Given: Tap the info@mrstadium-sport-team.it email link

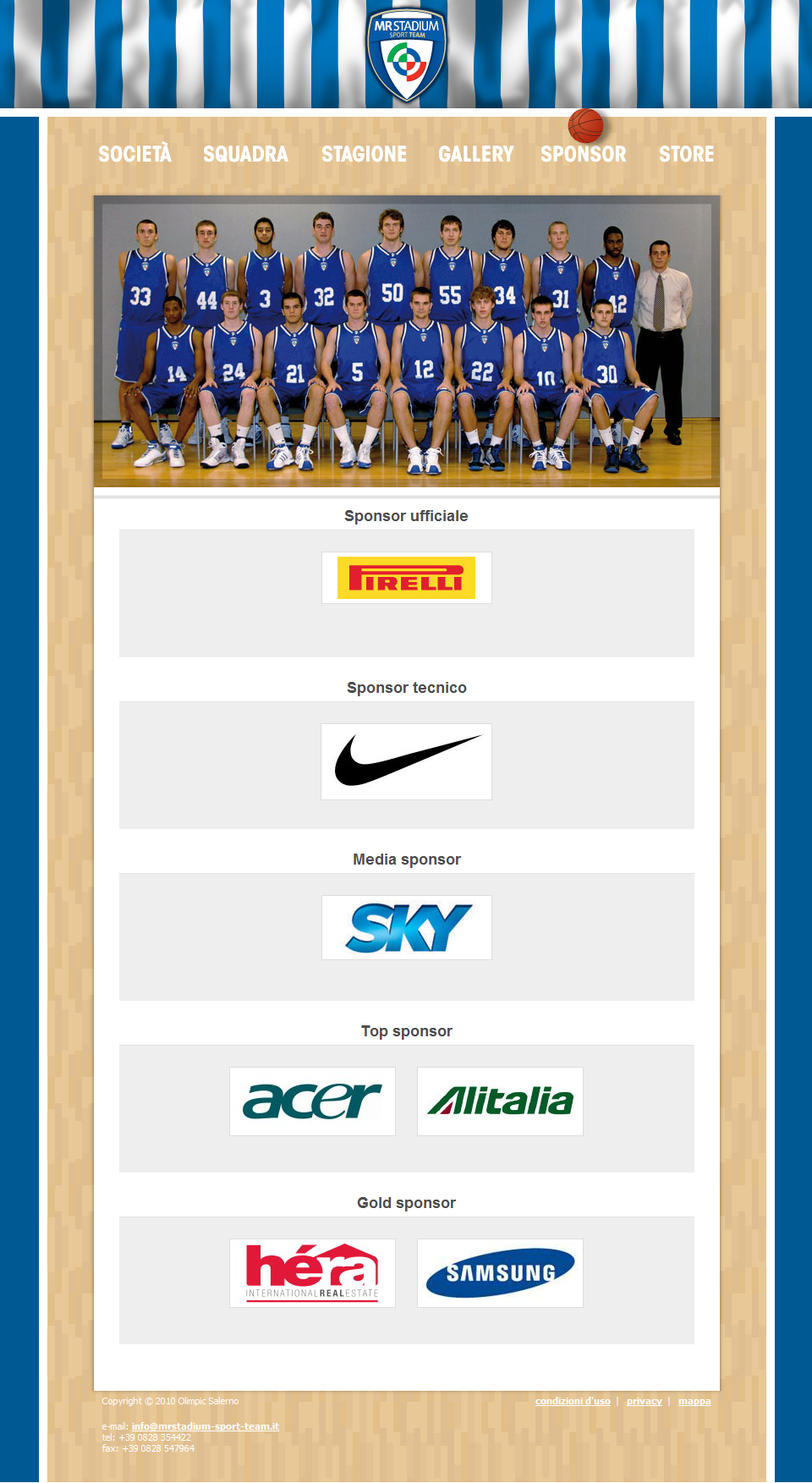Looking at the screenshot, I should point(205,1426).
